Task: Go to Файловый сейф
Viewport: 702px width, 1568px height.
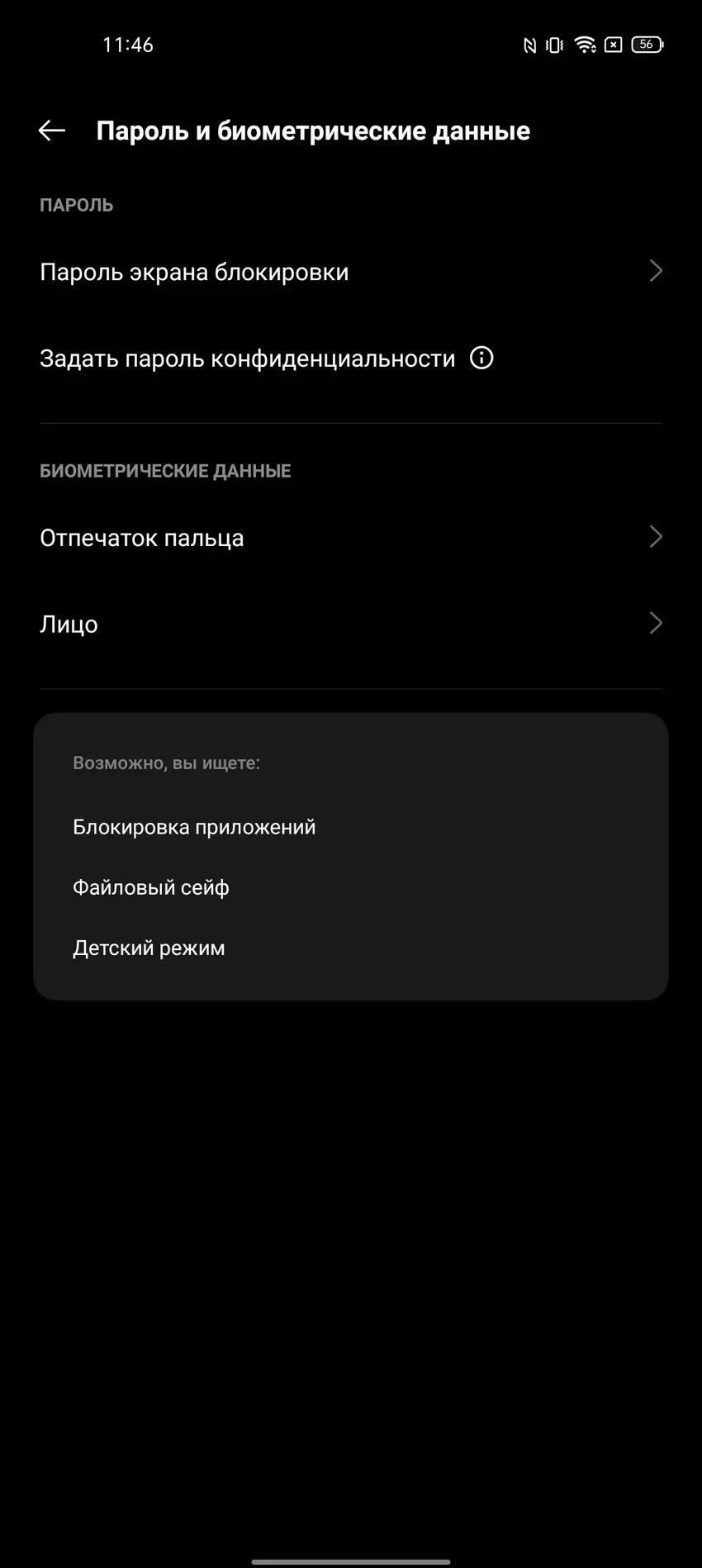Action: [x=151, y=887]
